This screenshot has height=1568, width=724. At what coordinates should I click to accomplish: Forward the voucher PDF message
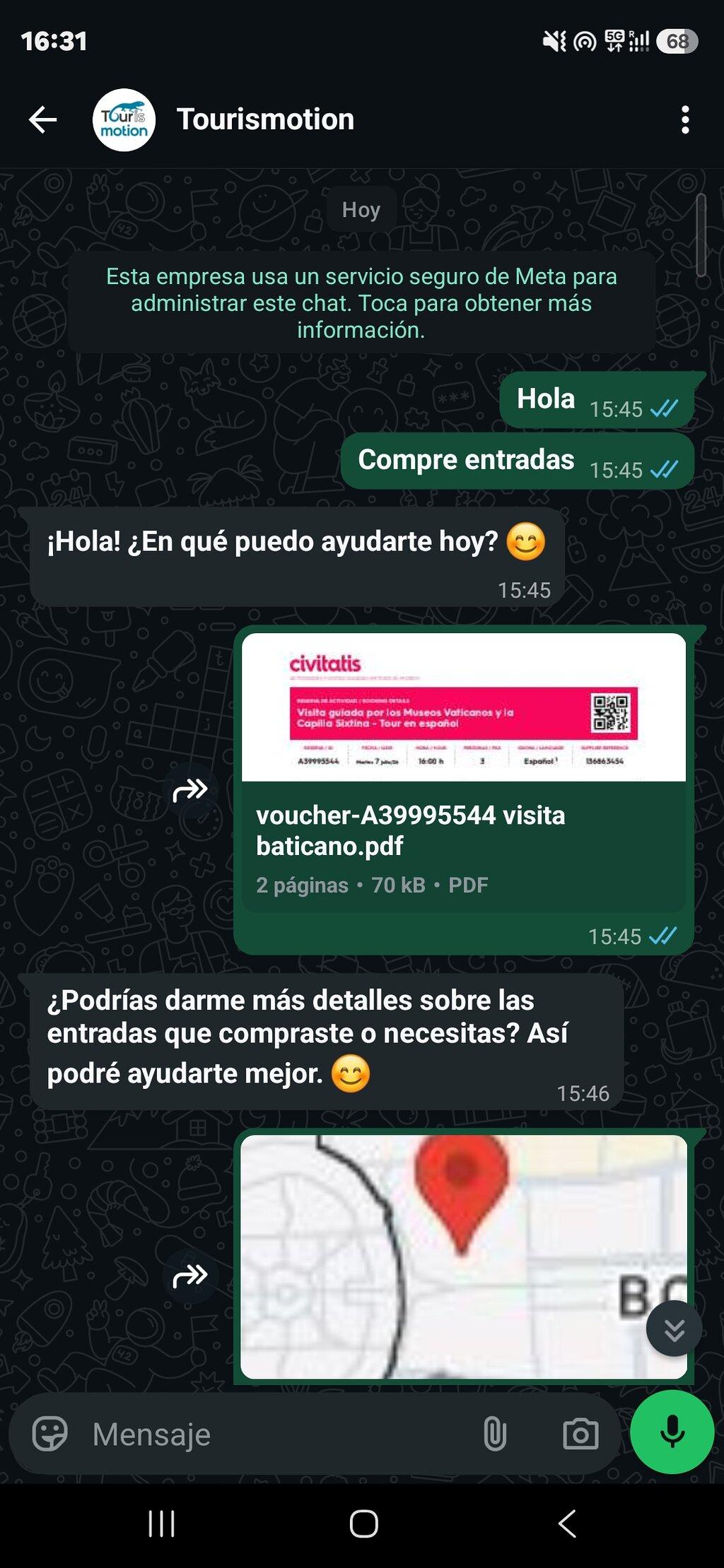click(190, 790)
